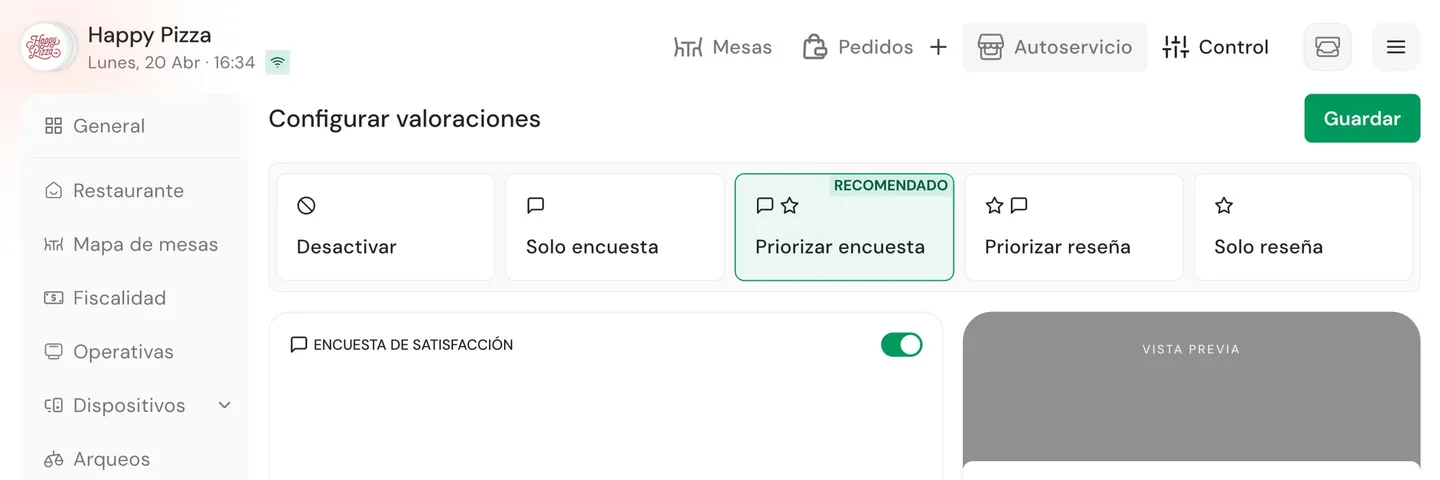This screenshot has width=1440, height=480.
Task: Disable the Encuesta de satisfacción switch
Action: tap(901, 345)
